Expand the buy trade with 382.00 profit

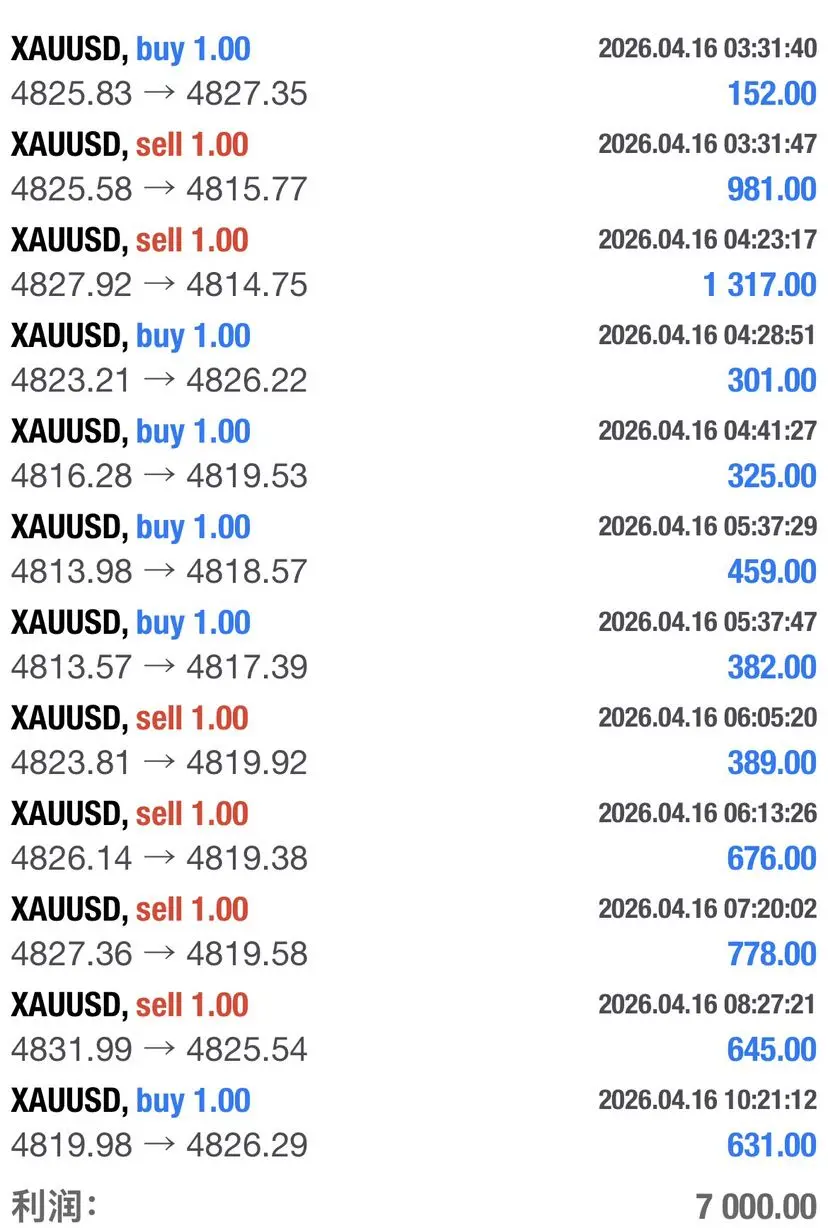pyautogui.click(x=414, y=644)
